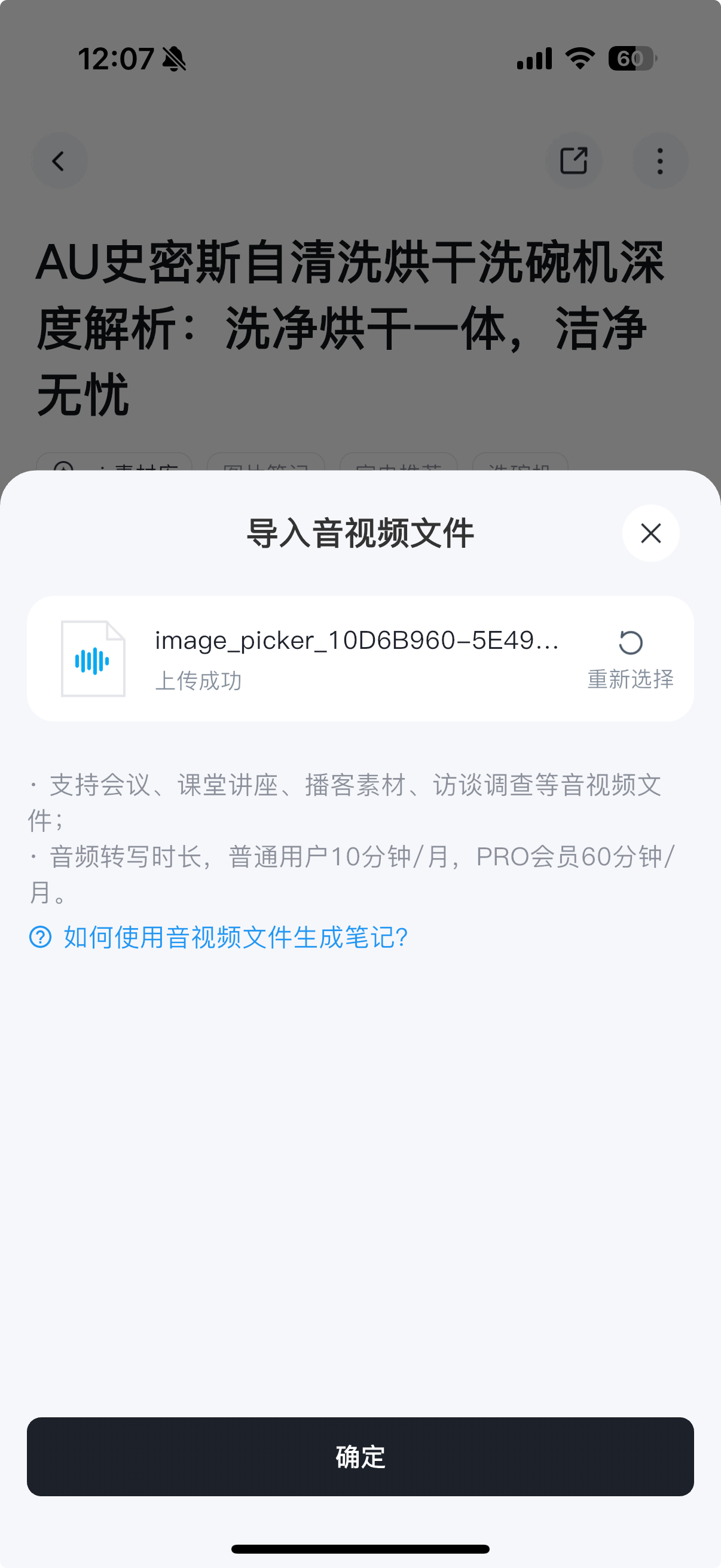Confirm import with the 确定 button

(360, 1456)
